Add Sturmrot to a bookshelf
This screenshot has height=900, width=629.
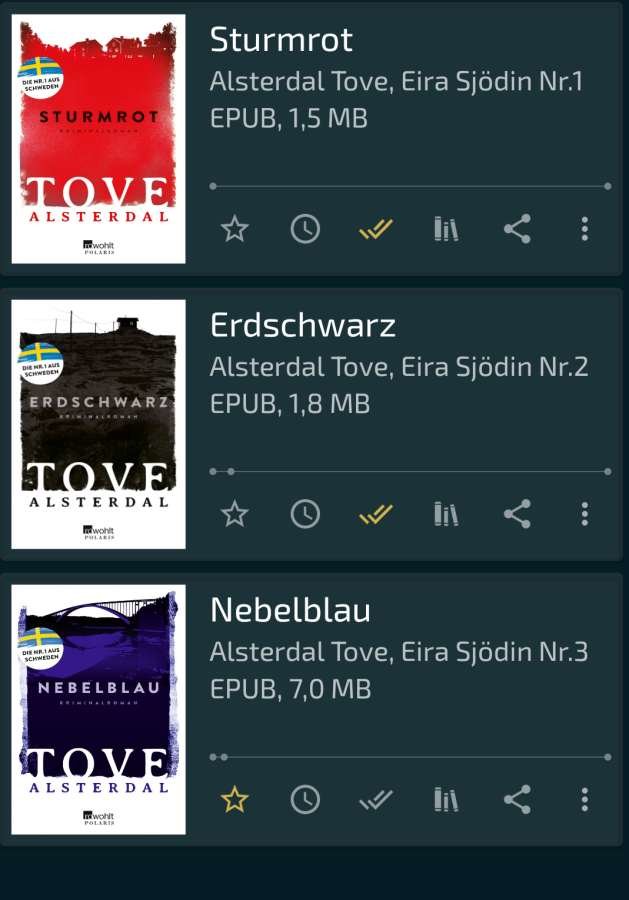pos(446,229)
